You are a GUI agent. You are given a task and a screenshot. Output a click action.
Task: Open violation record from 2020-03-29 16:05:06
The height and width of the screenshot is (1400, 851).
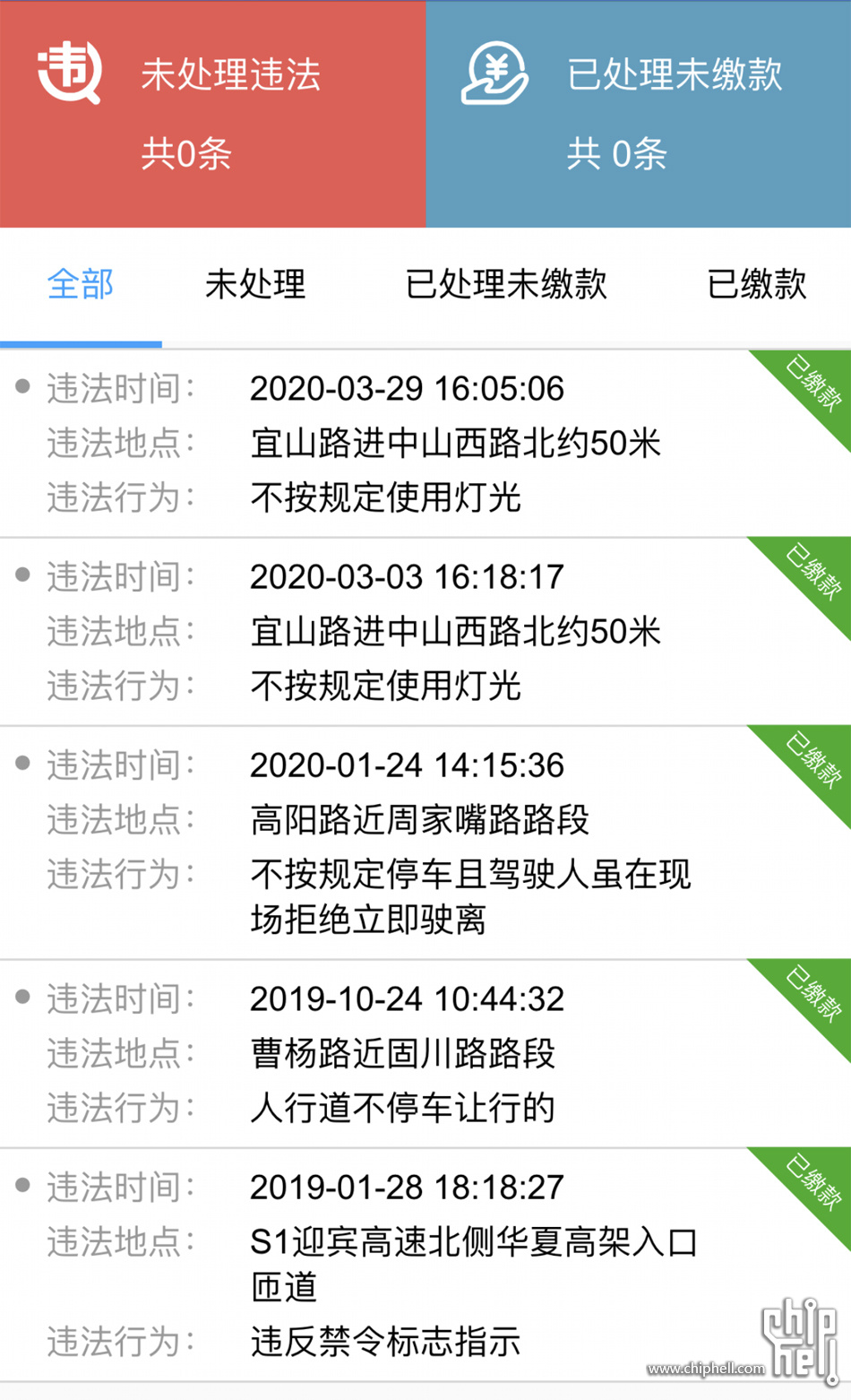pyautogui.click(x=425, y=444)
